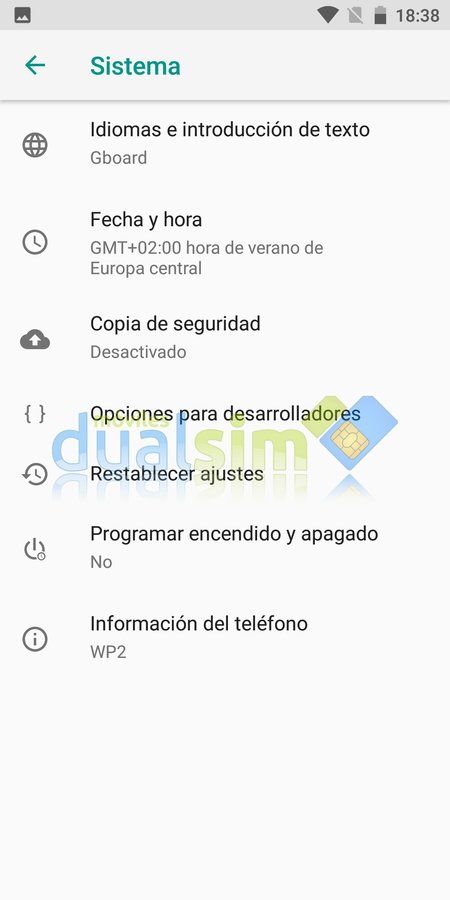Open Copia de seguridad settings
The height and width of the screenshot is (900, 450).
point(225,337)
